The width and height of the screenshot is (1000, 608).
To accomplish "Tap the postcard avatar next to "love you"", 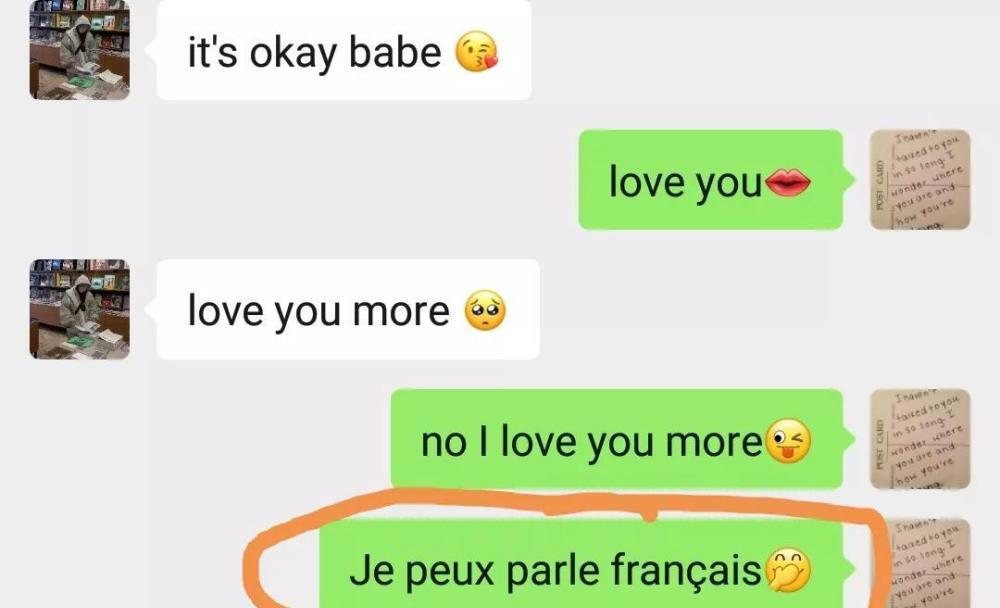I will click(919, 180).
